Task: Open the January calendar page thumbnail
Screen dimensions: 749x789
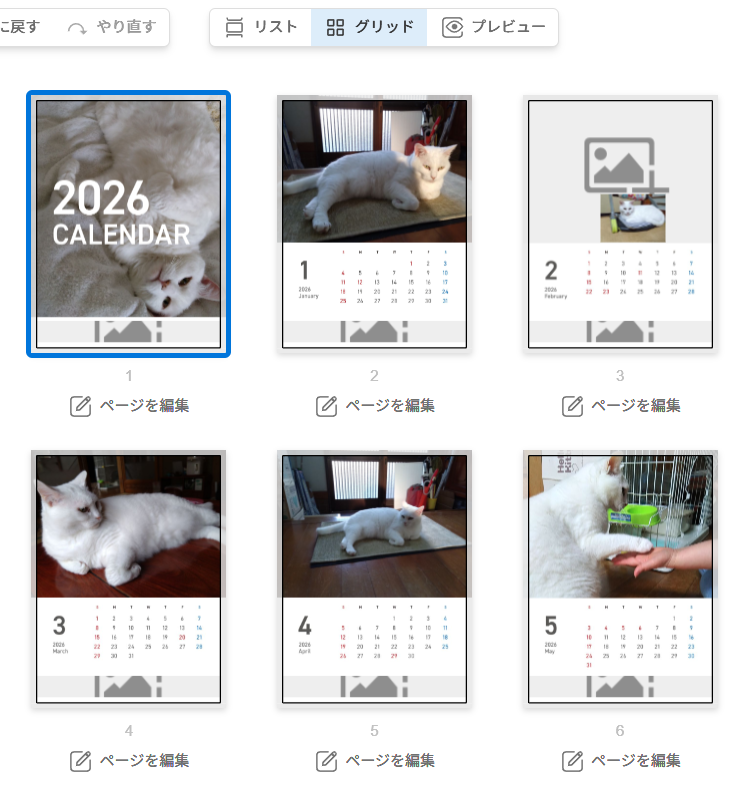Action: [x=374, y=224]
